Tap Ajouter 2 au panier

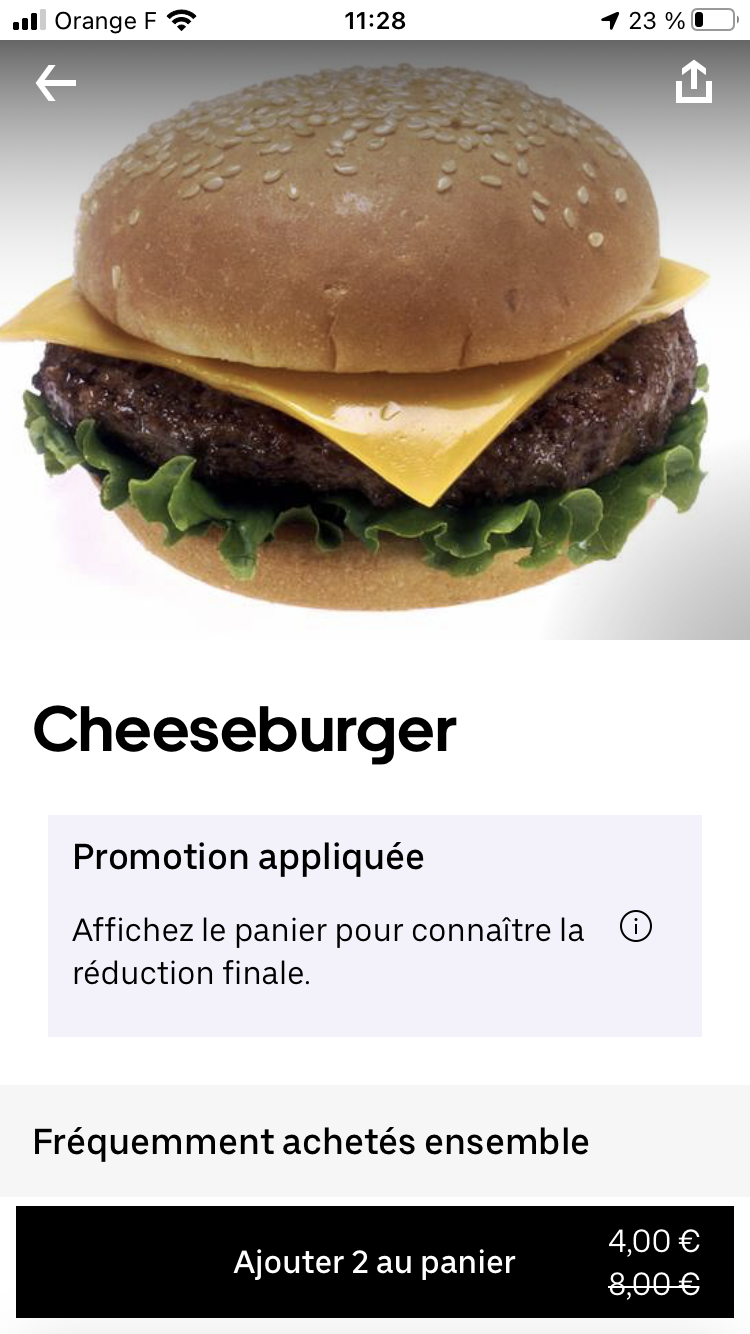[375, 1262]
